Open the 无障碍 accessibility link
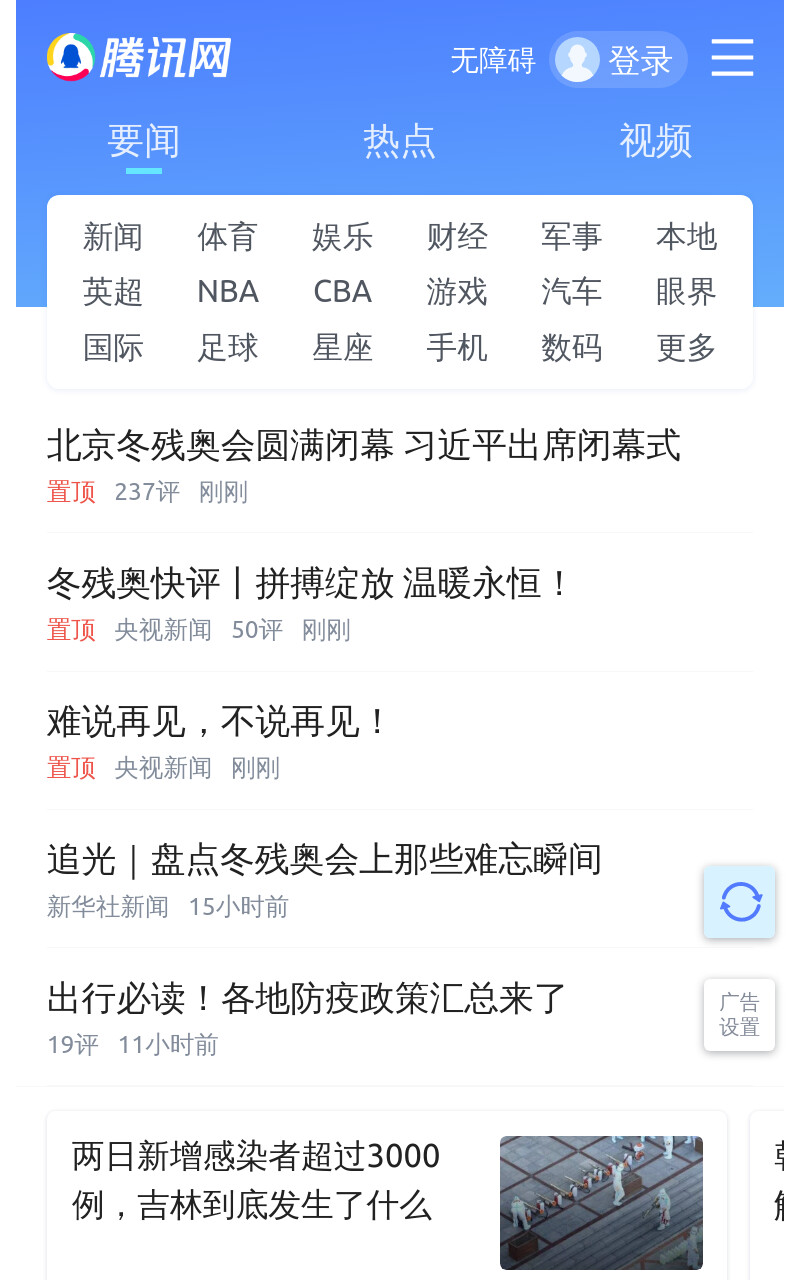 click(x=493, y=60)
